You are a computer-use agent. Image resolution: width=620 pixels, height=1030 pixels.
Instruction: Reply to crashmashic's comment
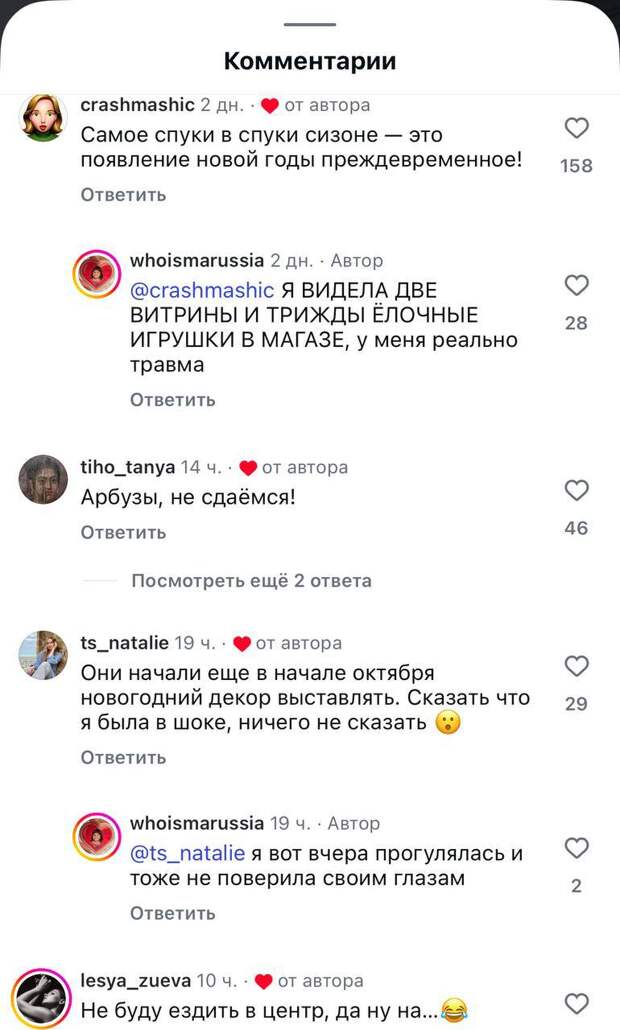click(123, 195)
